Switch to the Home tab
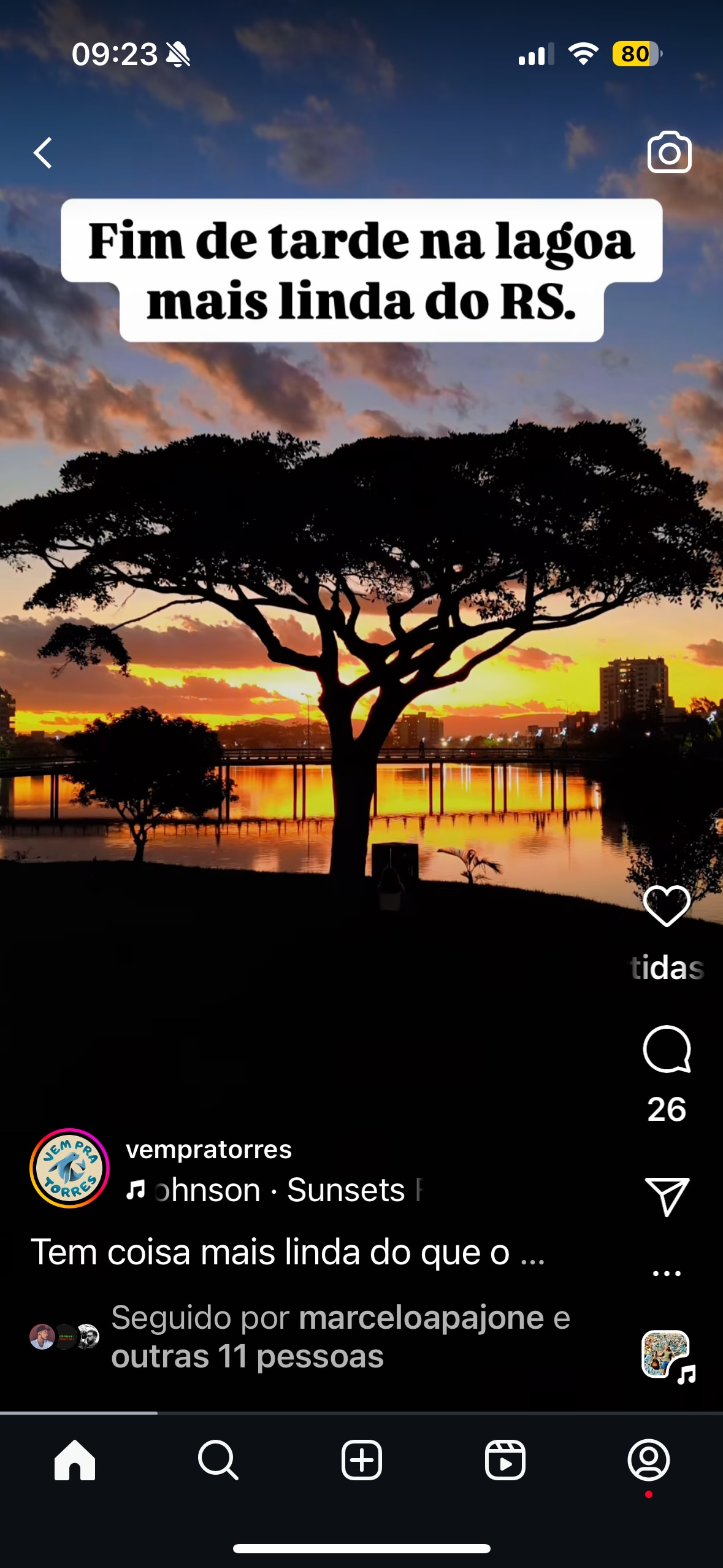 [75, 1460]
